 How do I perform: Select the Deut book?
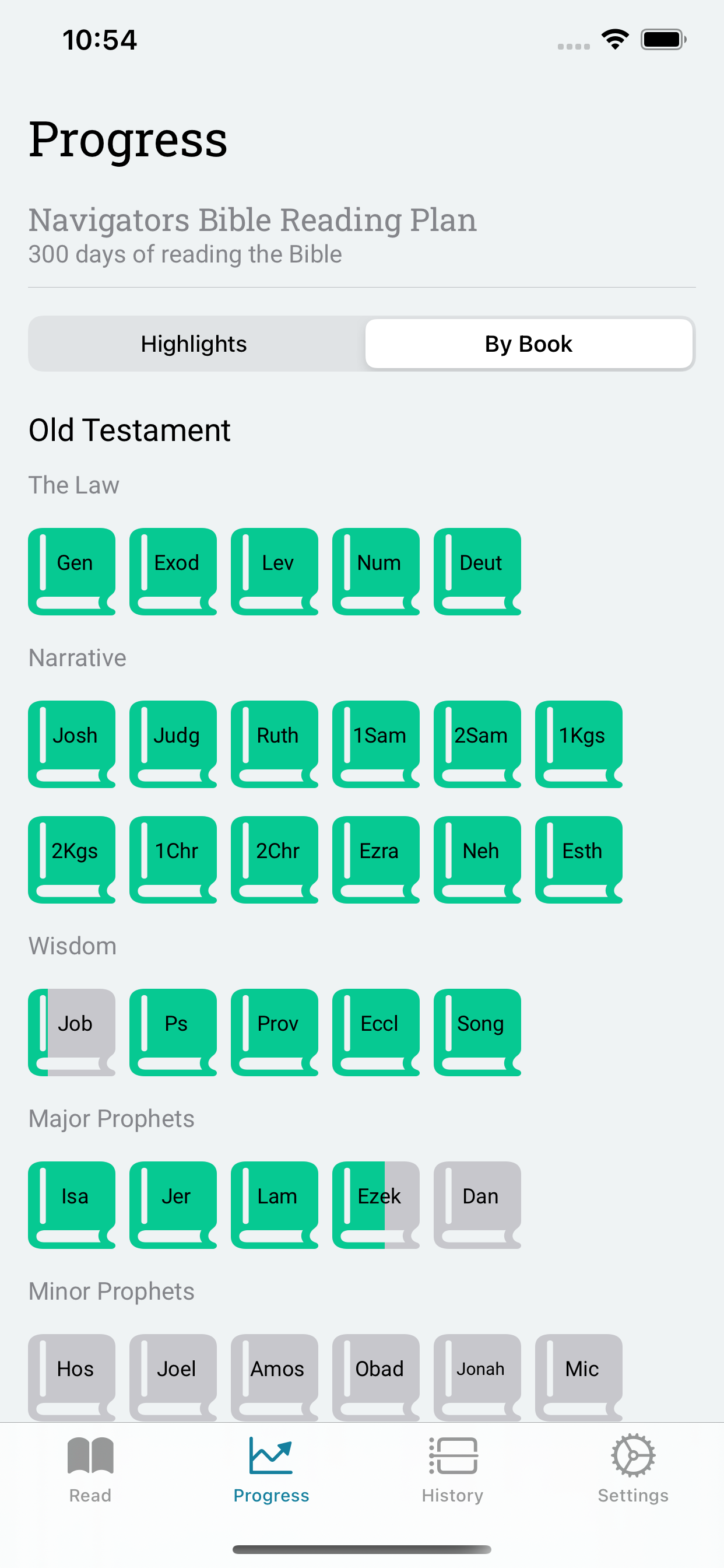click(477, 572)
